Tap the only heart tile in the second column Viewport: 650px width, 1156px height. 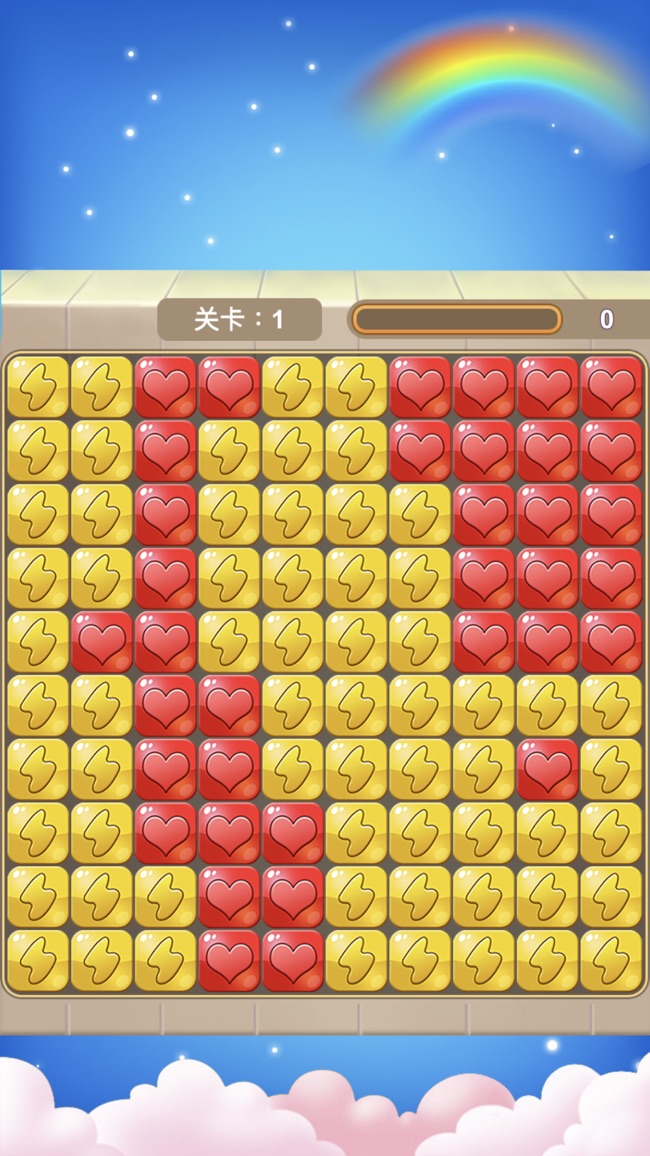[102, 642]
